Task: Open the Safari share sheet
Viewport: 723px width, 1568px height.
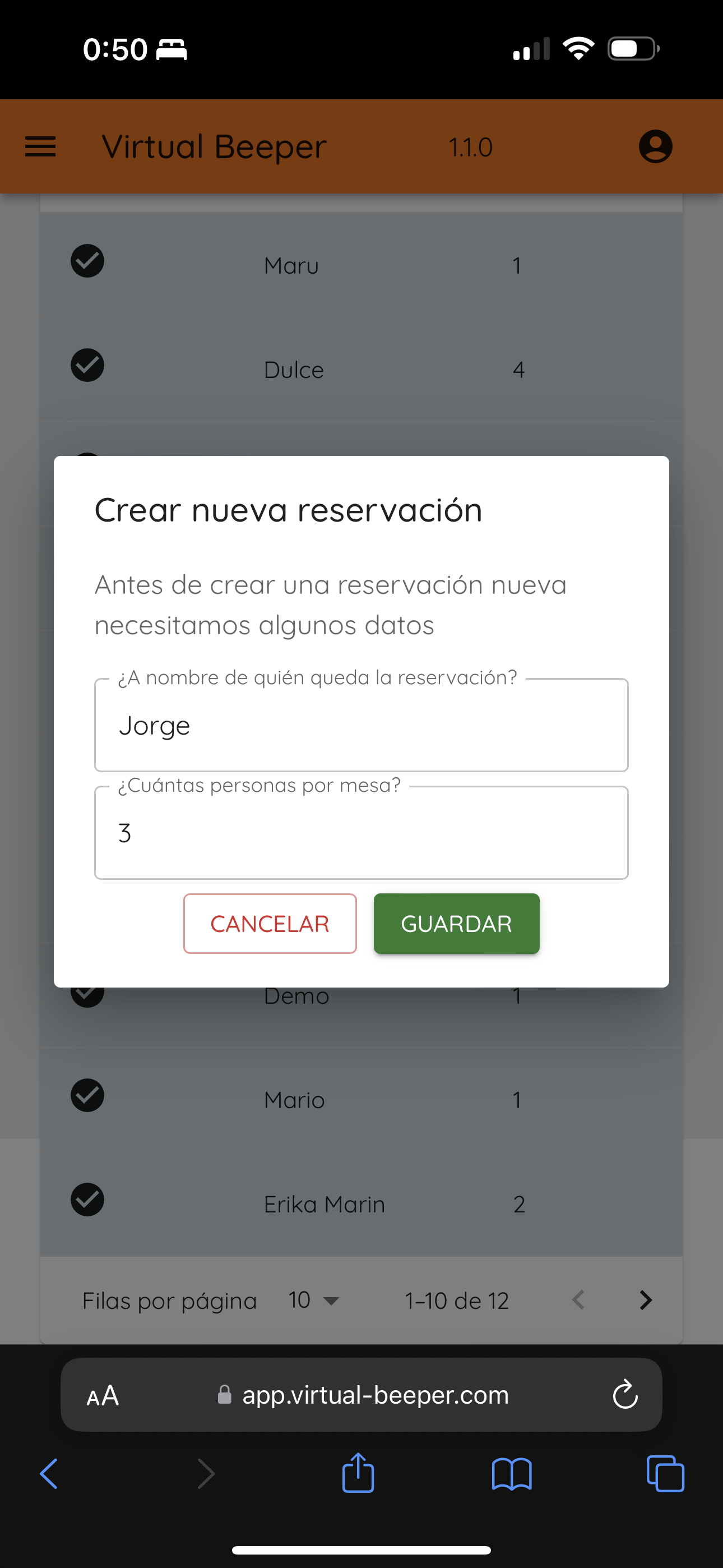Action: tap(358, 1473)
